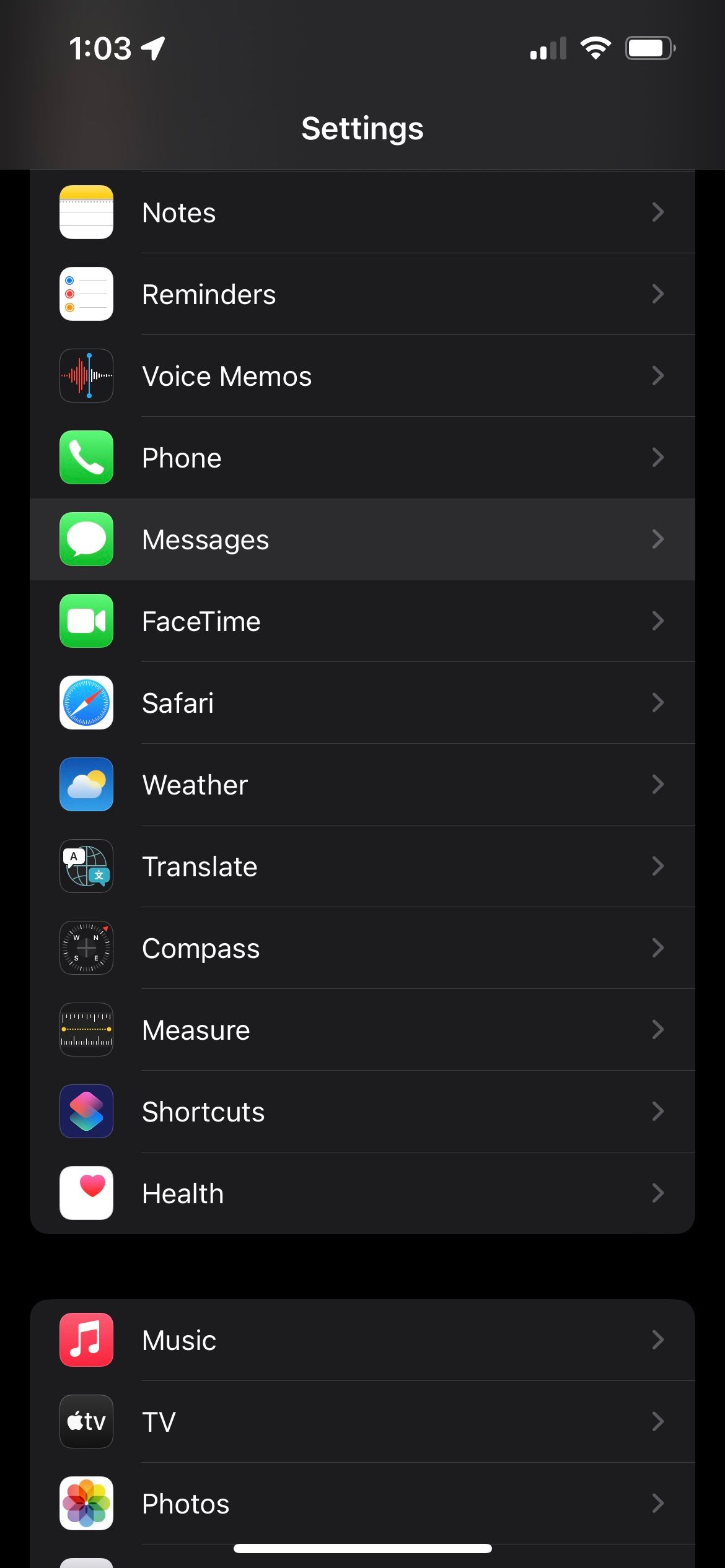Open Messages settings

click(362, 539)
